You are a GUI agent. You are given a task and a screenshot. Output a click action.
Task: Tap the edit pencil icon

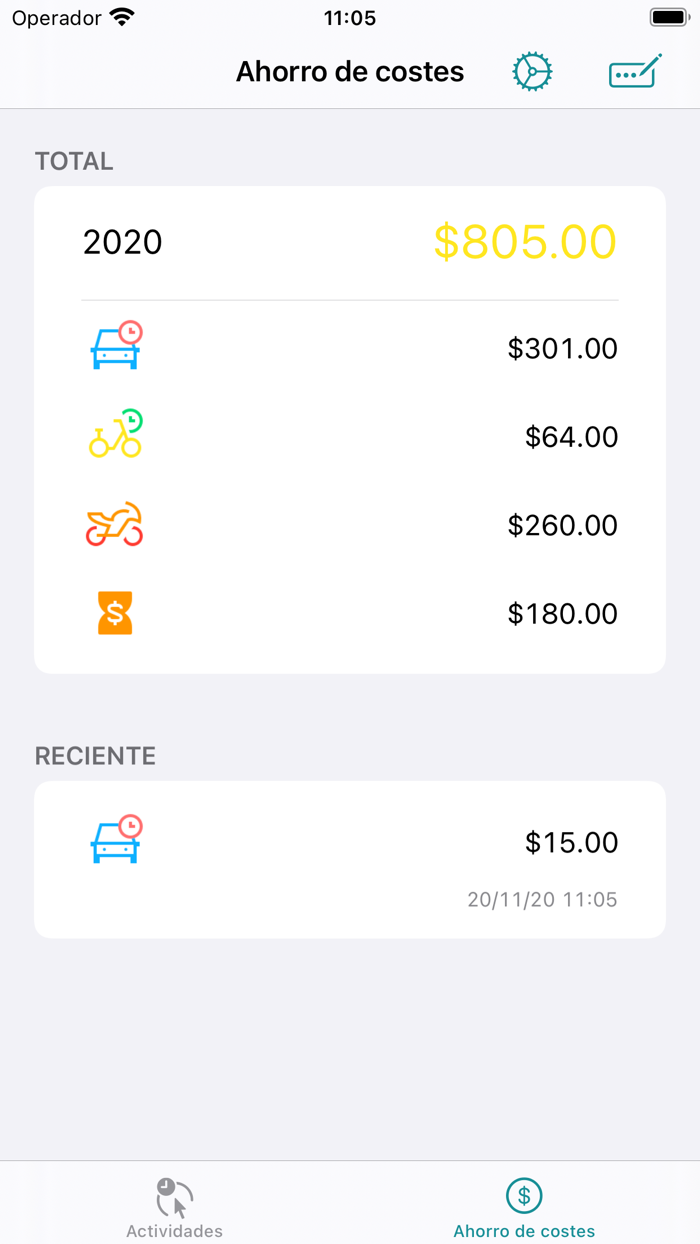[635, 72]
